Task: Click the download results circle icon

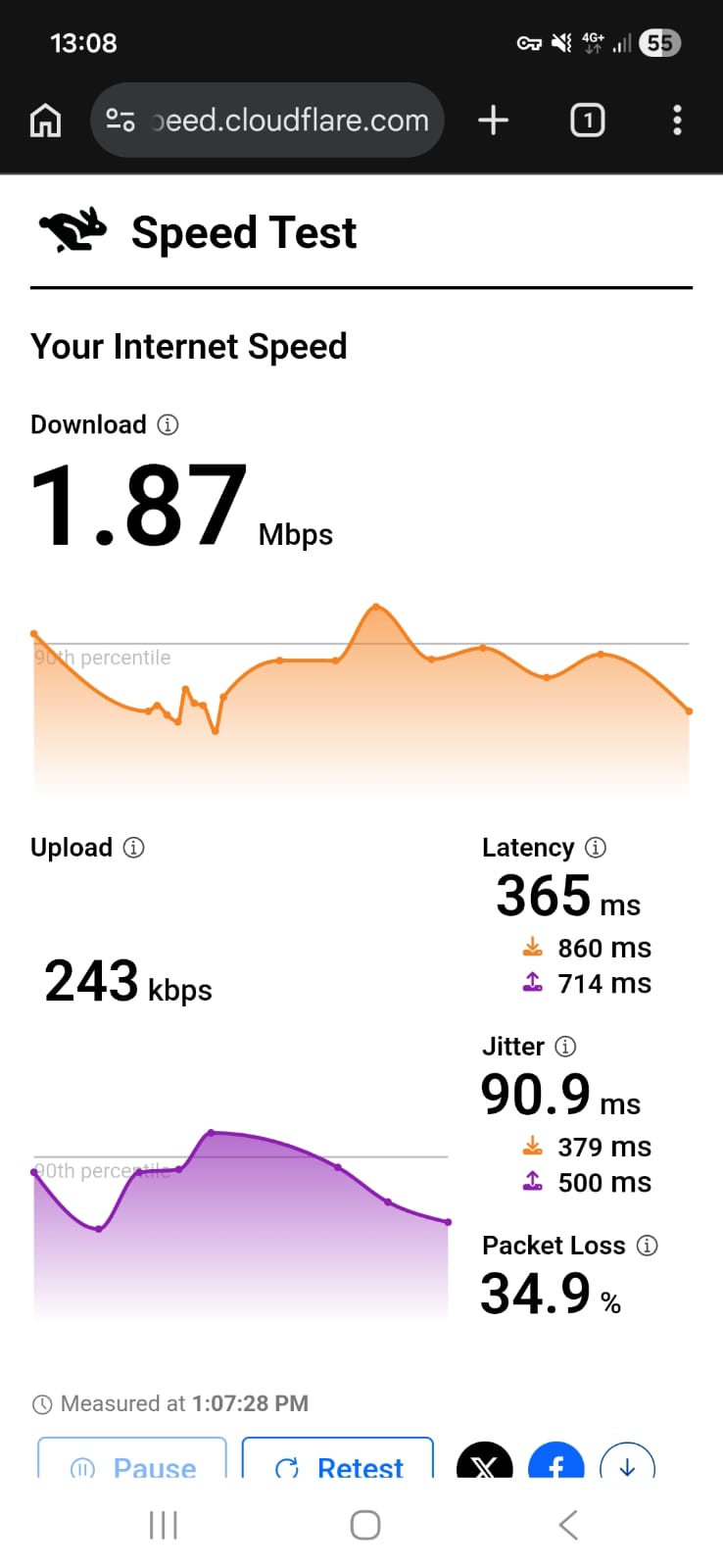Action: point(627,1465)
